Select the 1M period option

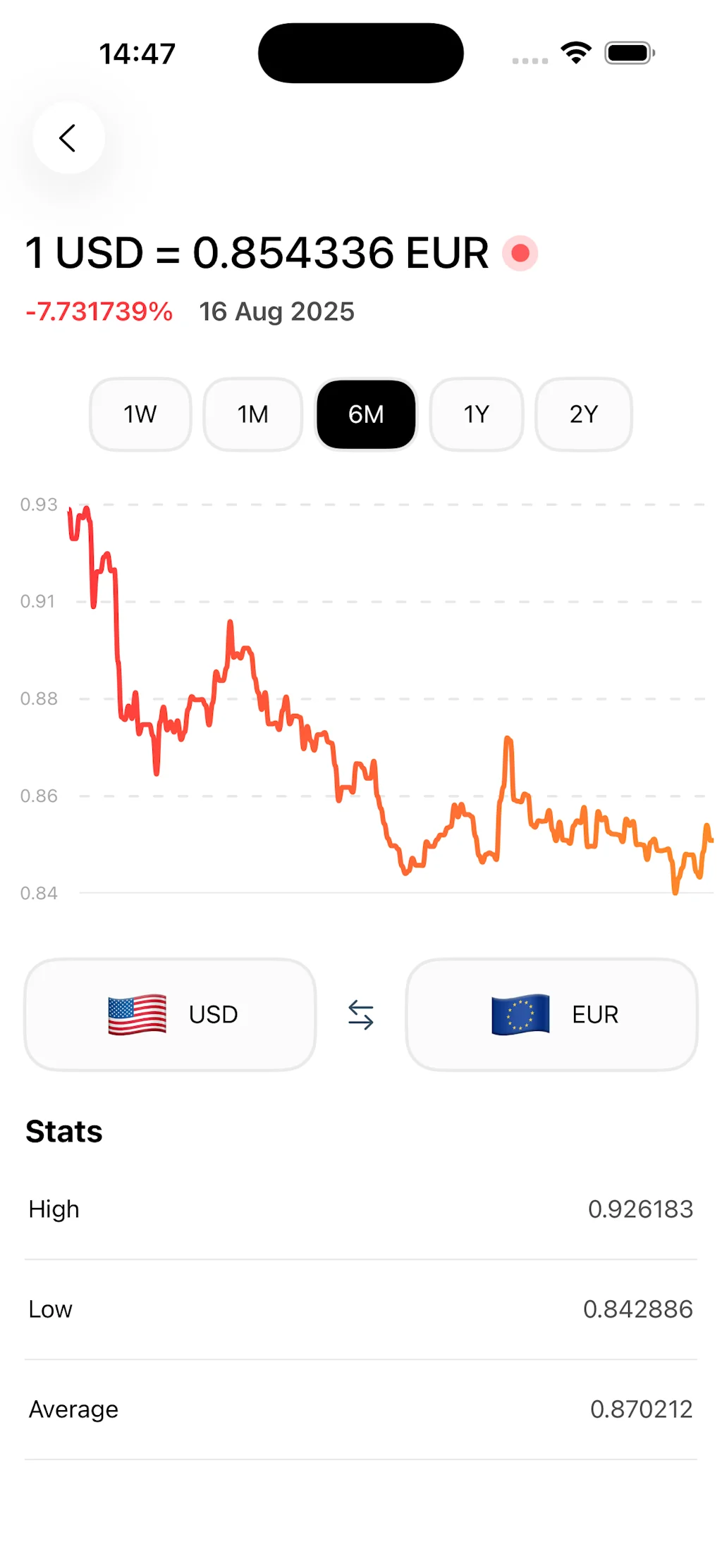click(x=252, y=414)
